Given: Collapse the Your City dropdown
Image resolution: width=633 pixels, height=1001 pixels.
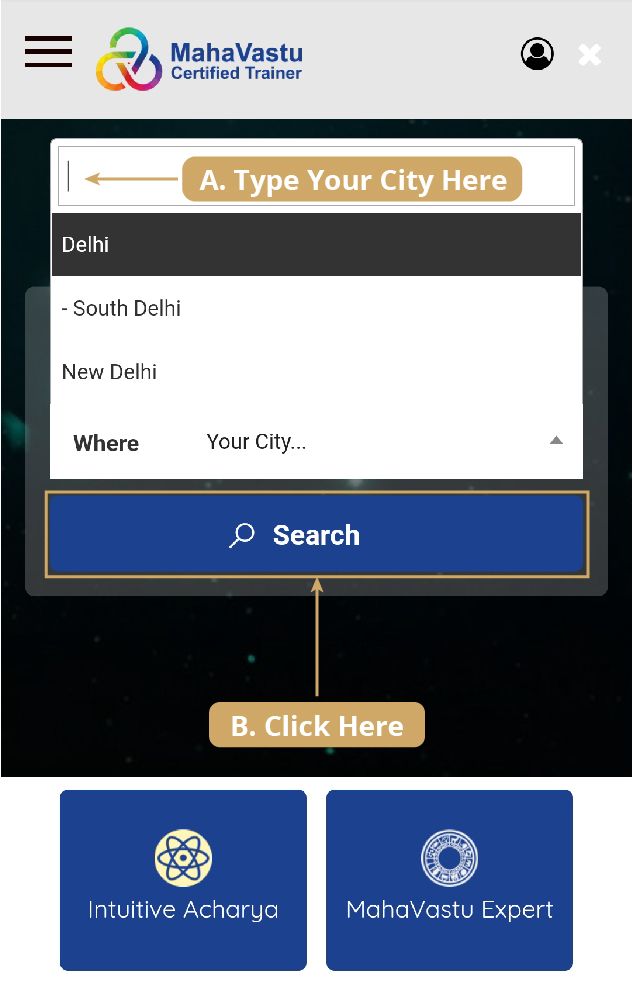Looking at the screenshot, I should coord(556,441).
